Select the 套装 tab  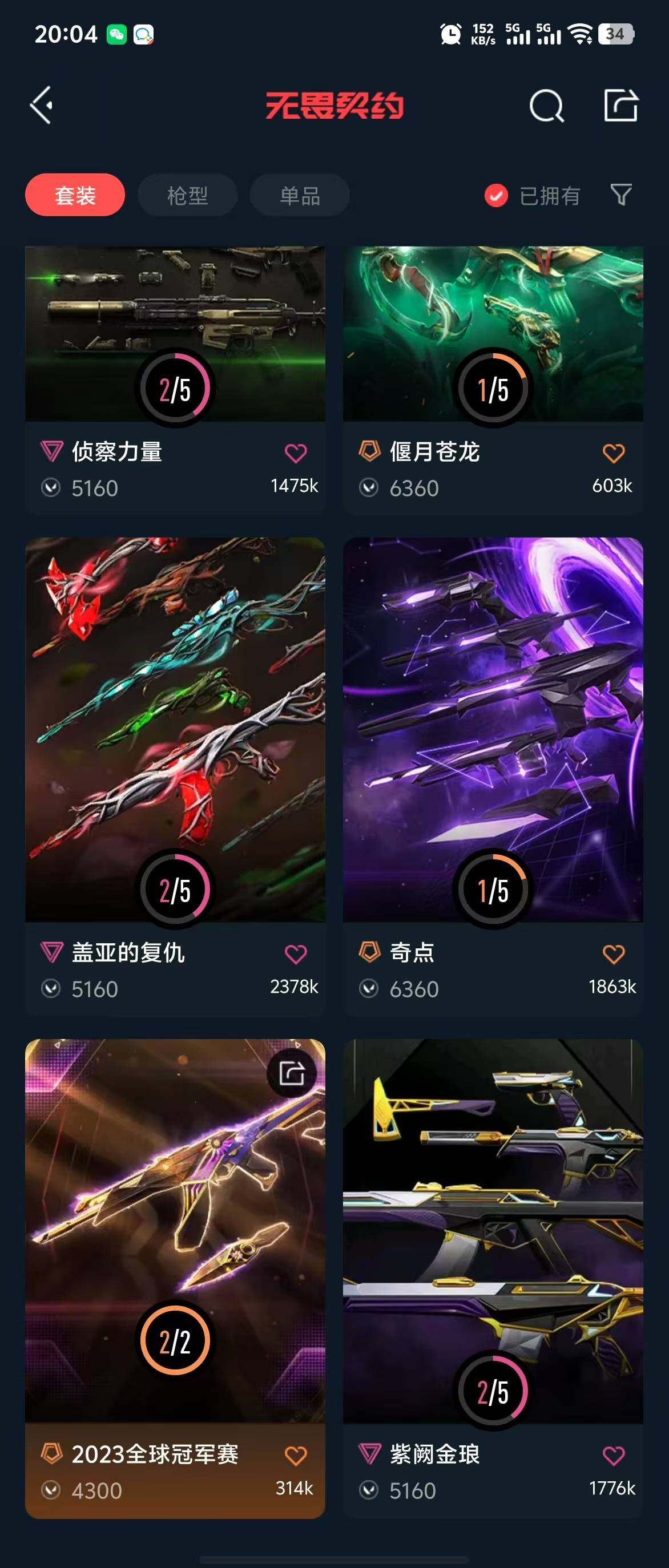pos(75,195)
